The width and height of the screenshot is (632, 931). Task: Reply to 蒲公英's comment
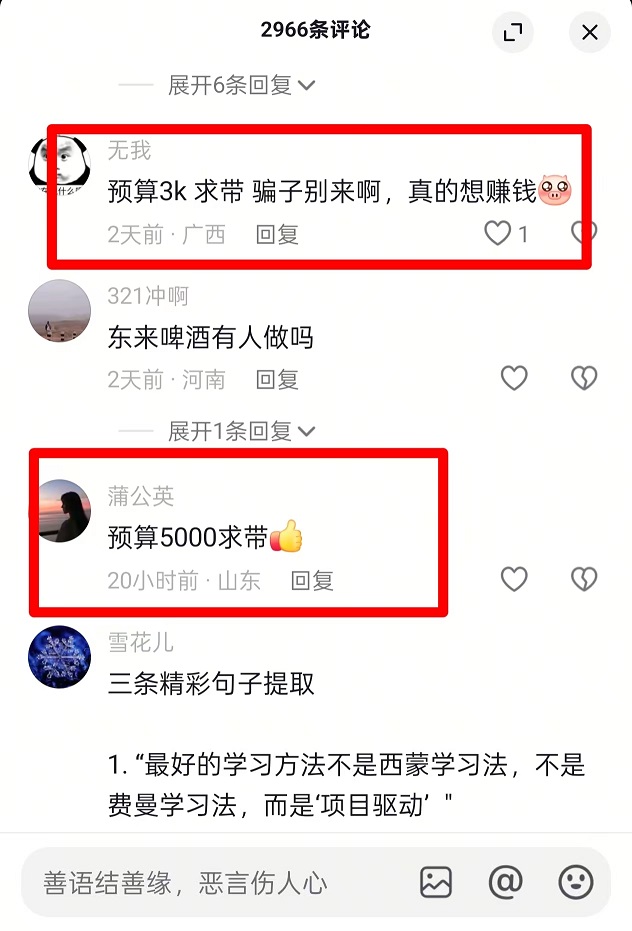pyautogui.click(x=312, y=581)
